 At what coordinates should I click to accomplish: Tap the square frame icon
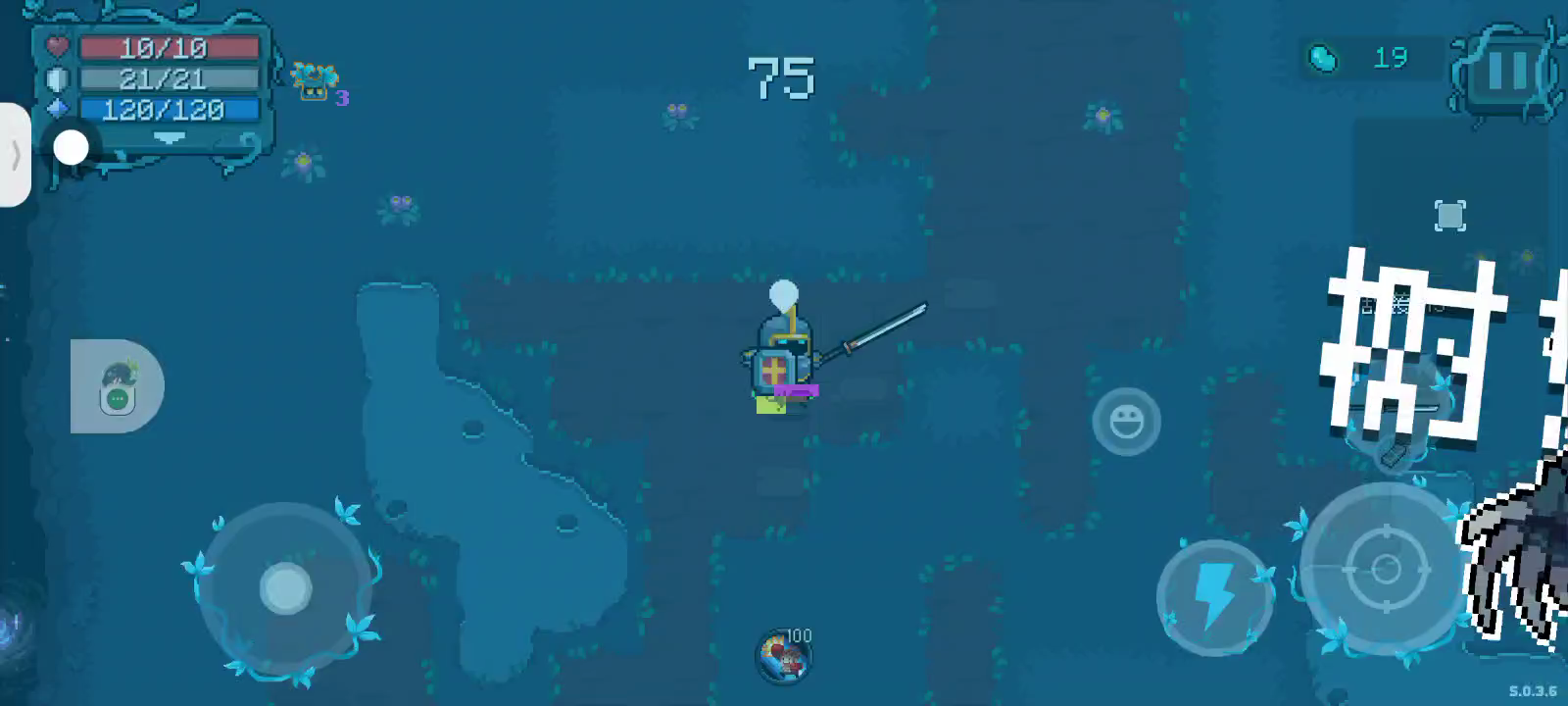tap(1449, 216)
